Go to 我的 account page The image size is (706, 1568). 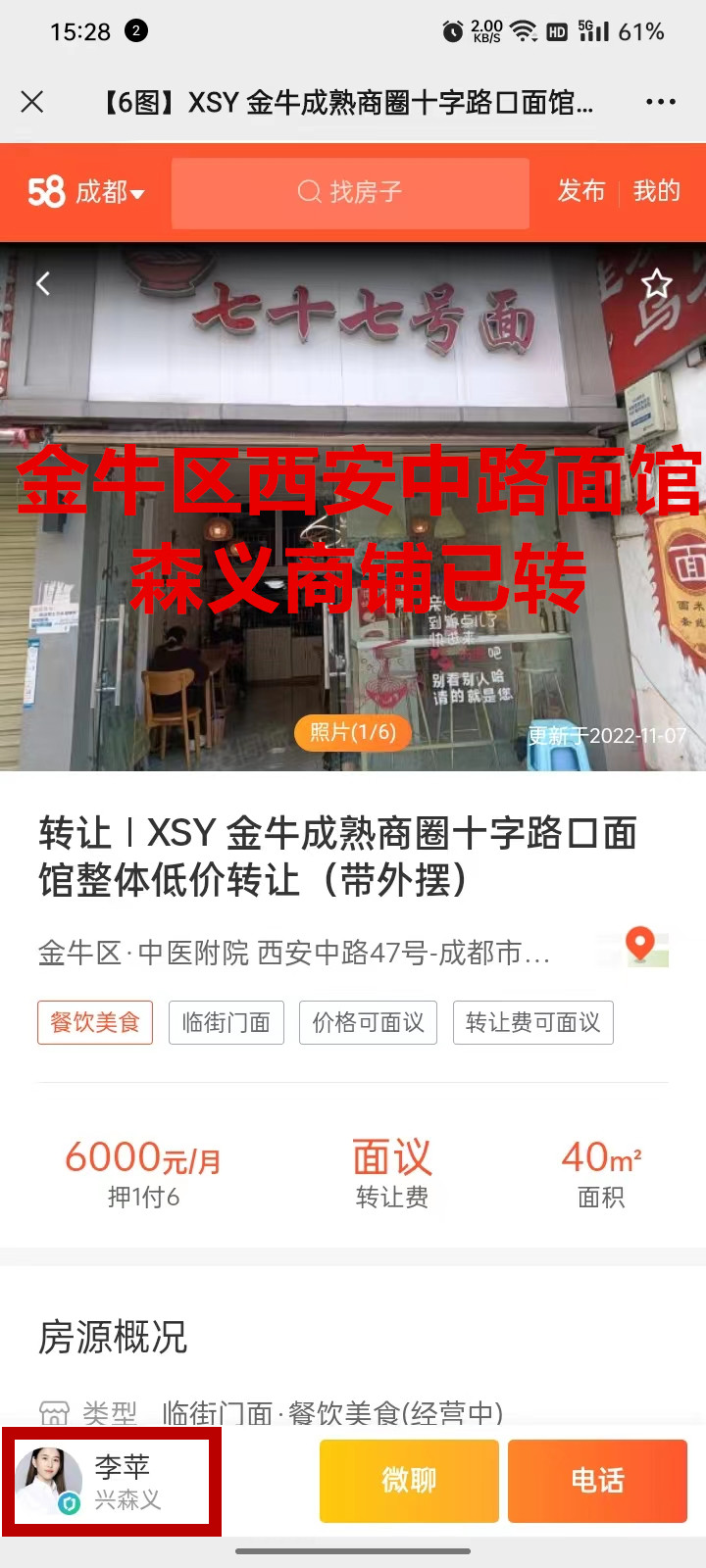click(x=657, y=191)
